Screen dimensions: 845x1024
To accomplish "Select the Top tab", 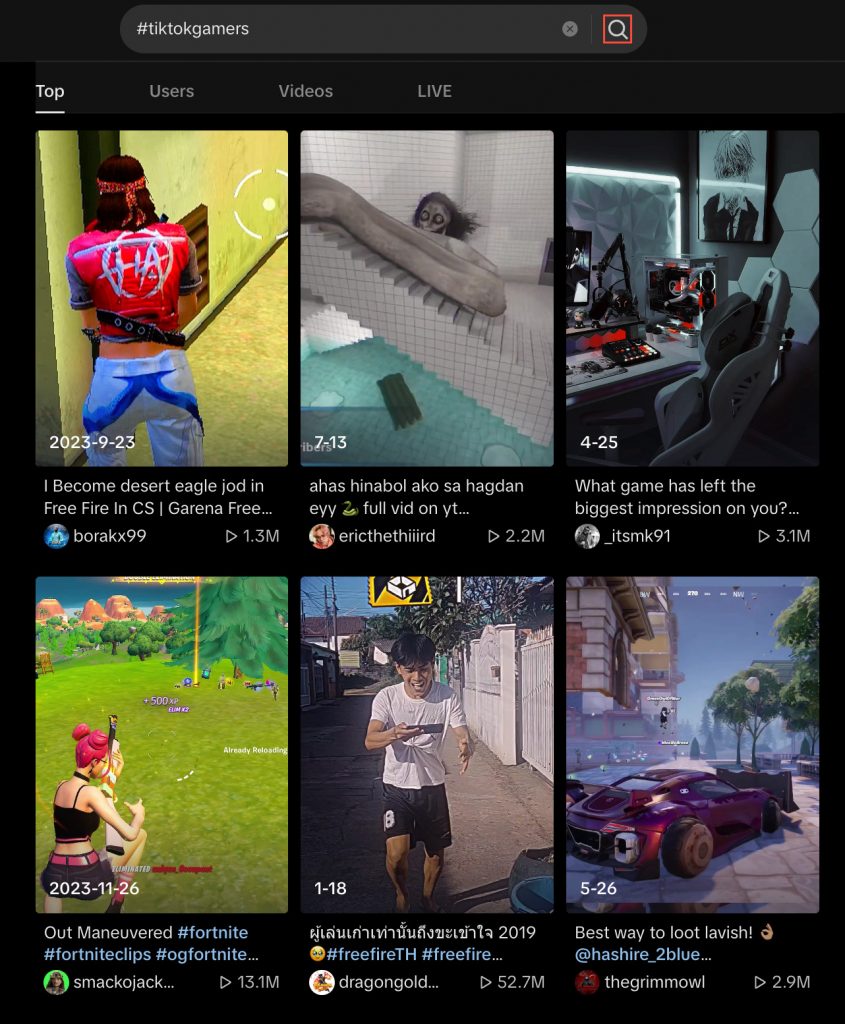I will [49, 90].
